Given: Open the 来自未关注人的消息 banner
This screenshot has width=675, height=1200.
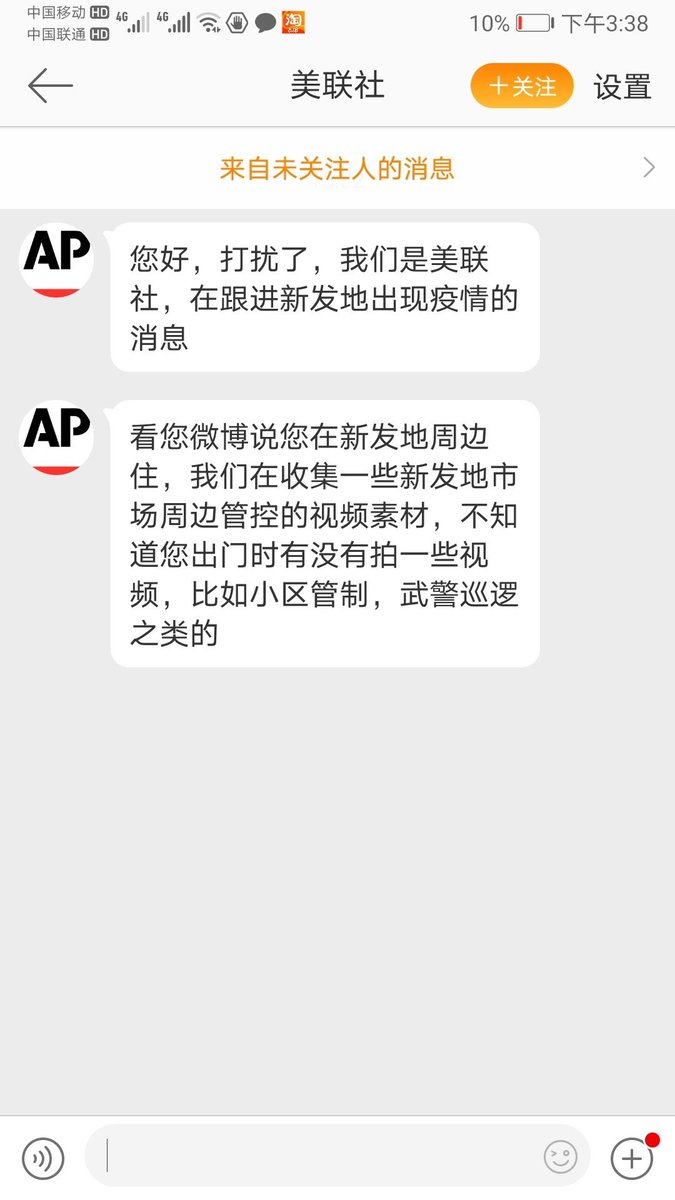Looking at the screenshot, I should [x=337, y=168].
